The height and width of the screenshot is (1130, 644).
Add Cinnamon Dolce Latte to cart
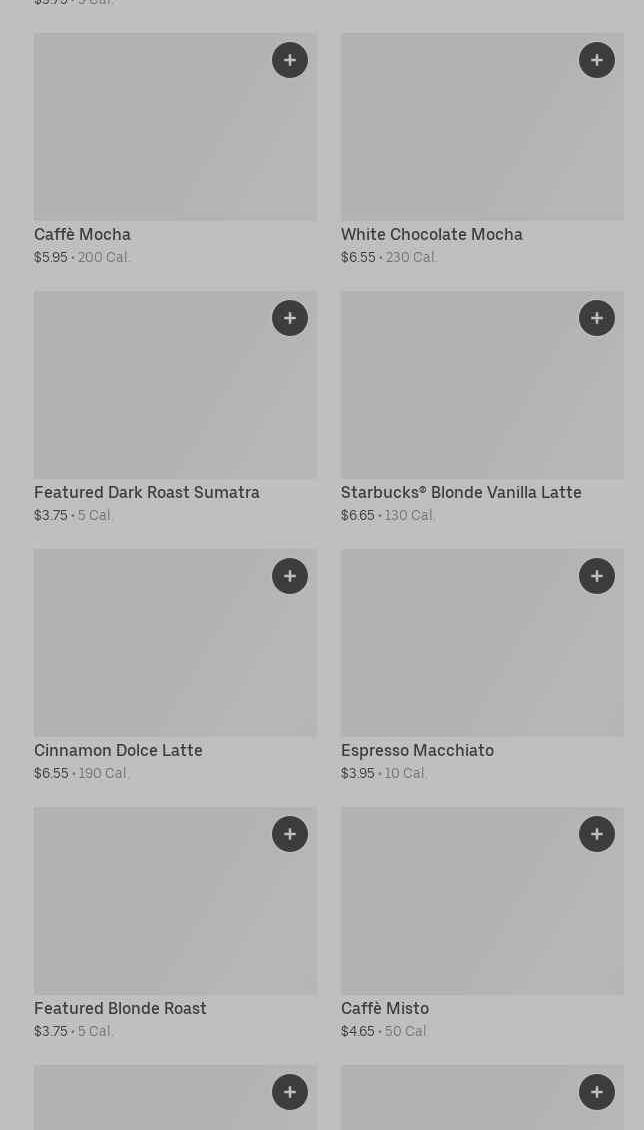(290, 576)
